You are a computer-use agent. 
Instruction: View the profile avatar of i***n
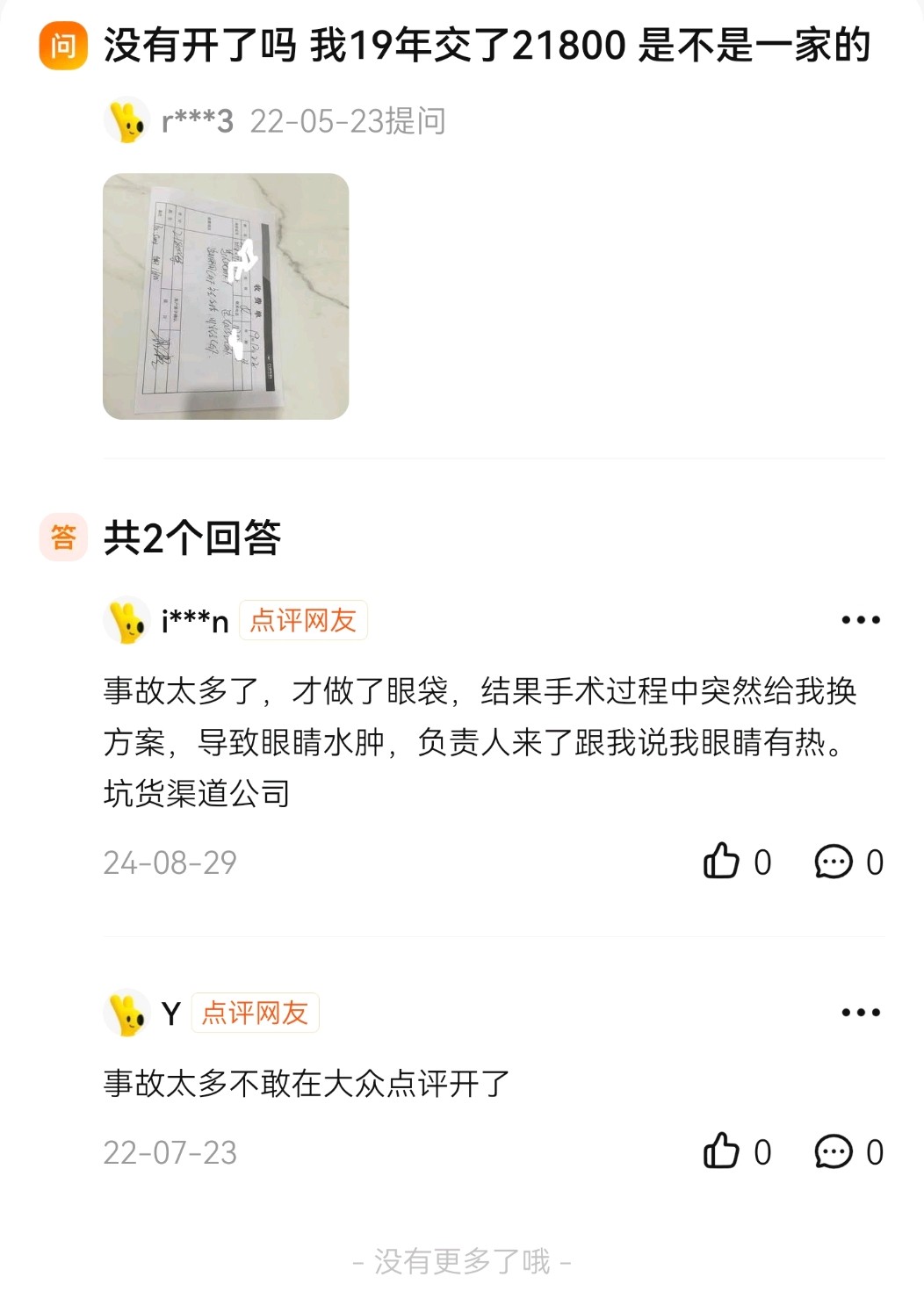[x=127, y=620]
